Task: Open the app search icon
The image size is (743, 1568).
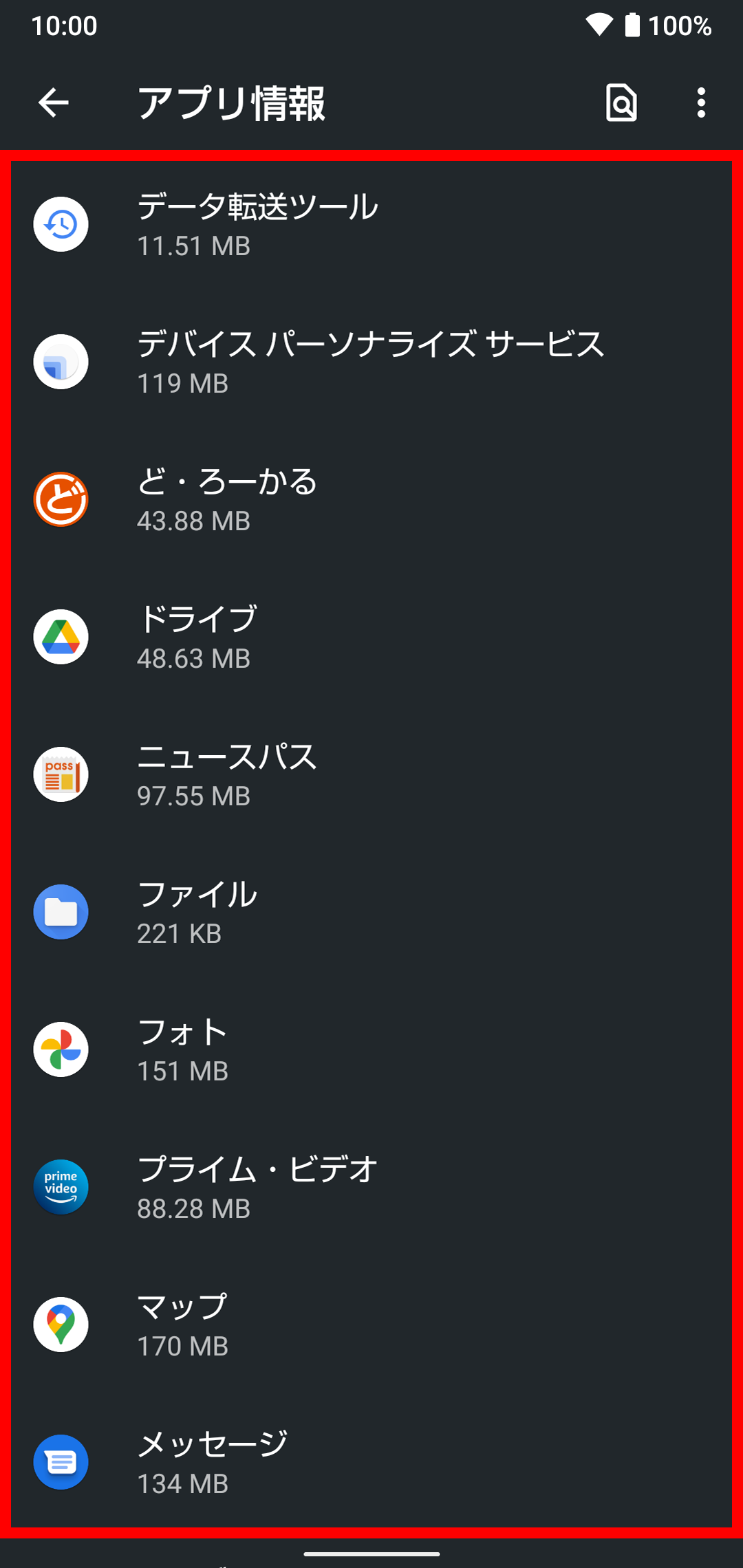Action: point(621,103)
